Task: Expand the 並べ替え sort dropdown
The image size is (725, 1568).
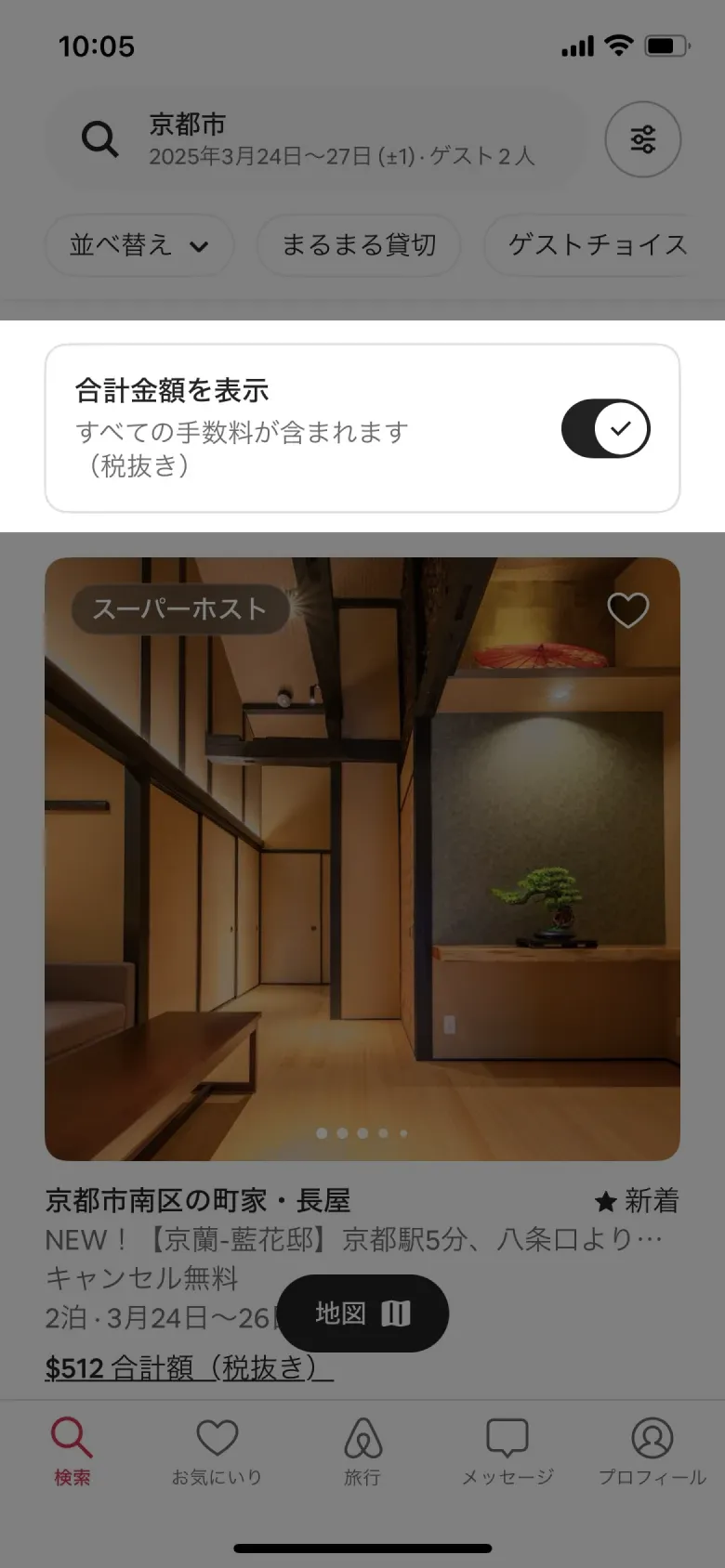Action: point(138,245)
